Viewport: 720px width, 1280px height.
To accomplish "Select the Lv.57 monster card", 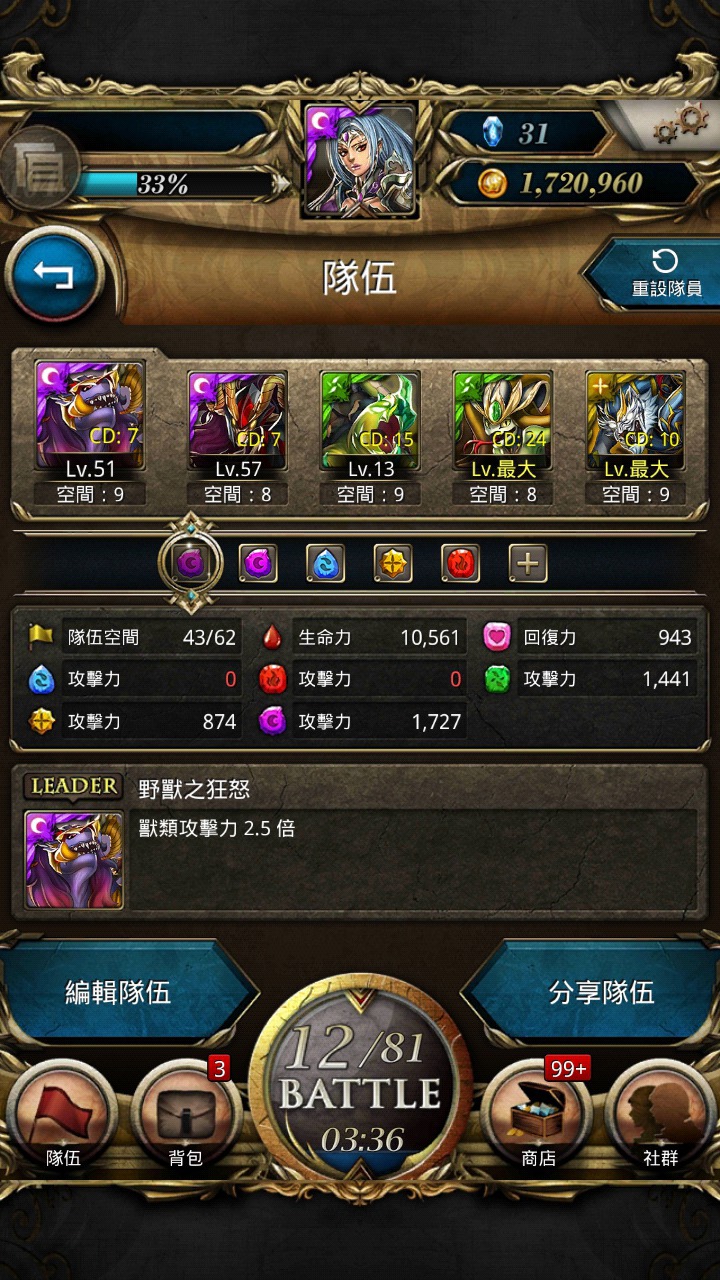I will pyautogui.click(x=238, y=420).
